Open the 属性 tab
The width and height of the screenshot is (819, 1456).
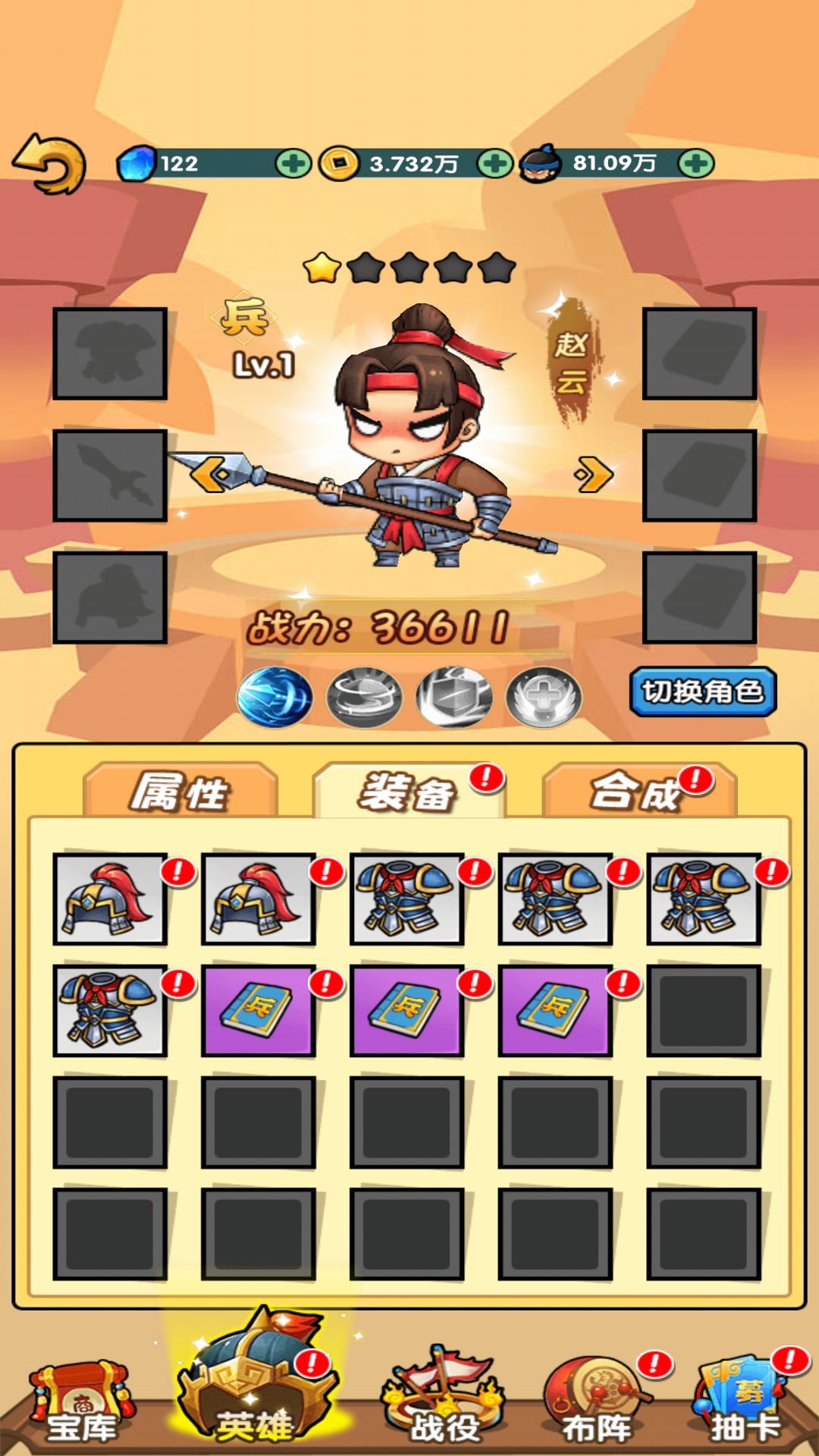[x=180, y=792]
